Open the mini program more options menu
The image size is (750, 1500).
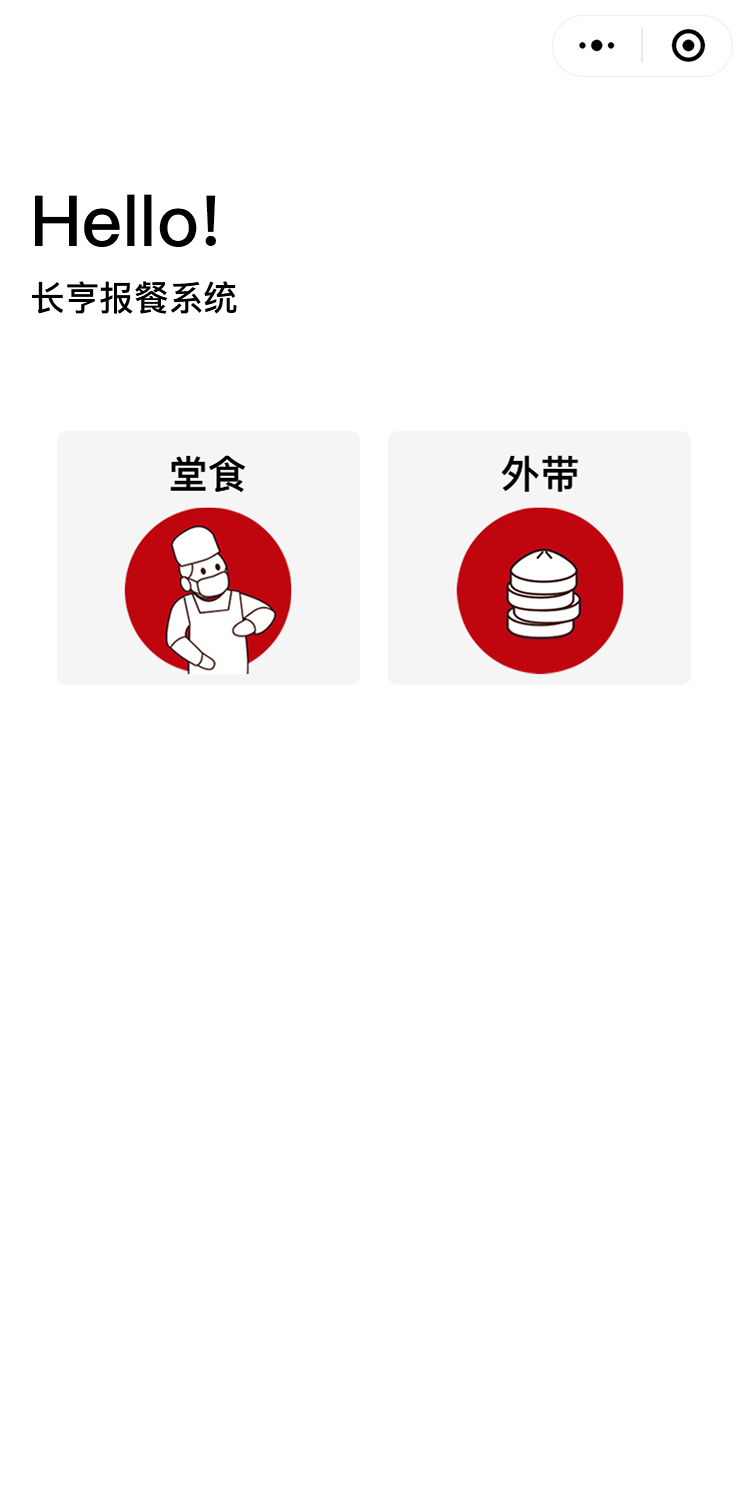(597, 46)
